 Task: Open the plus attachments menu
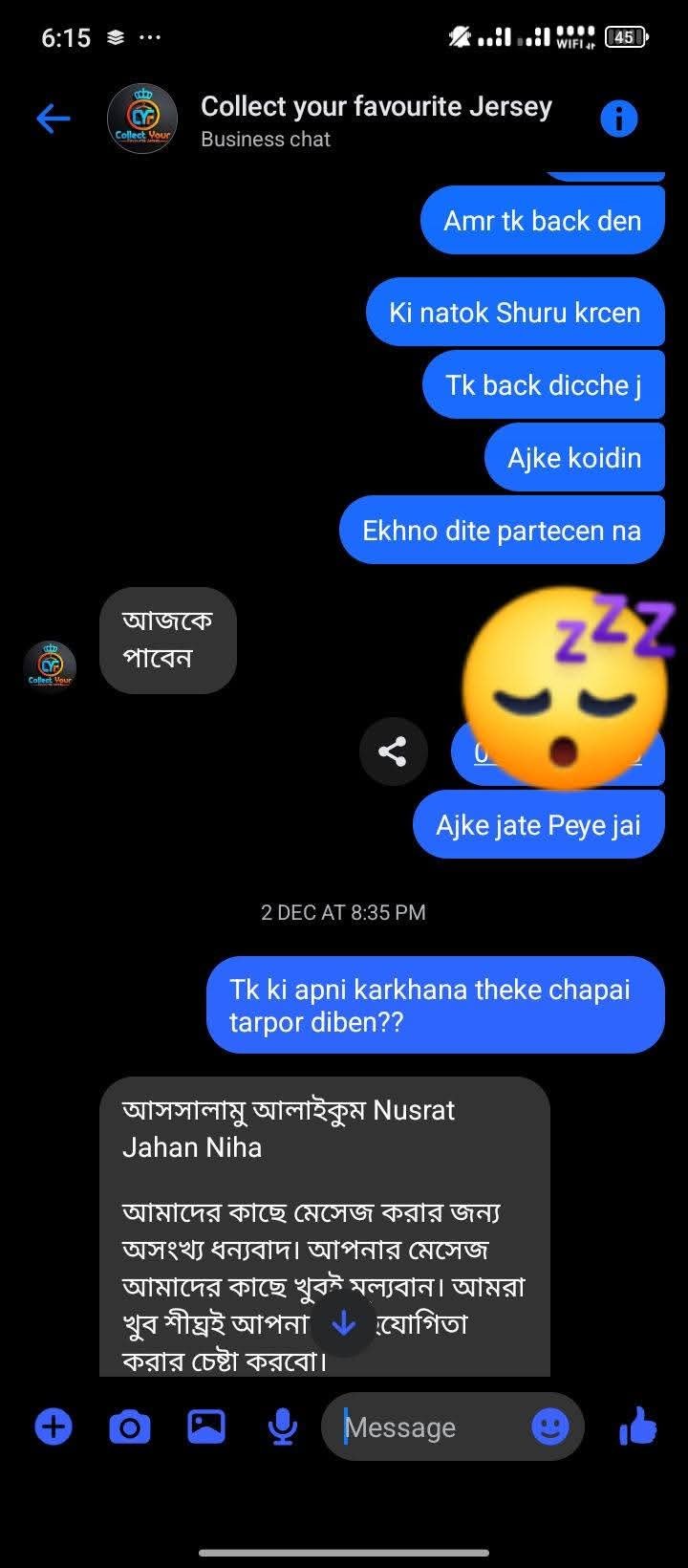coord(54,1427)
